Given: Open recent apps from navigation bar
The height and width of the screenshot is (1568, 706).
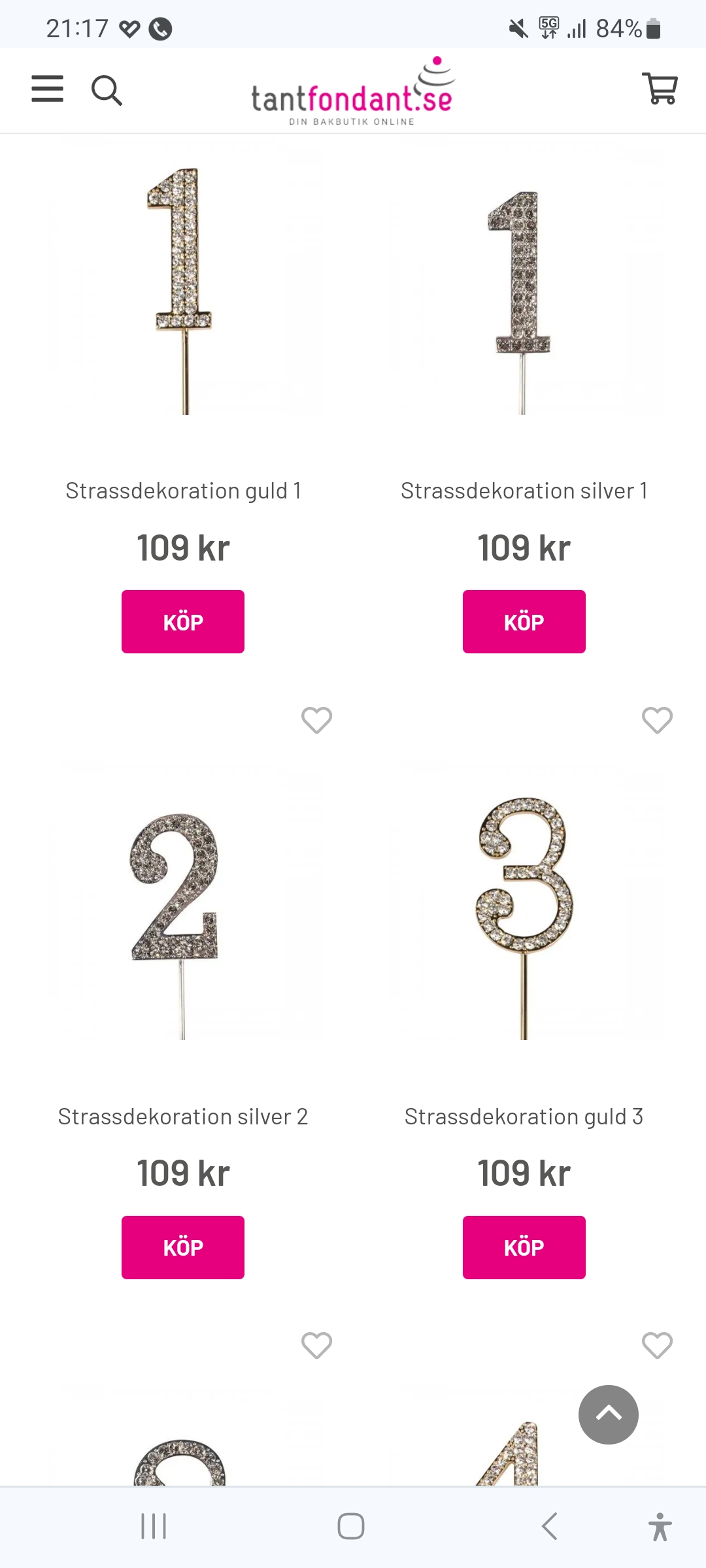Looking at the screenshot, I should tap(154, 1527).
